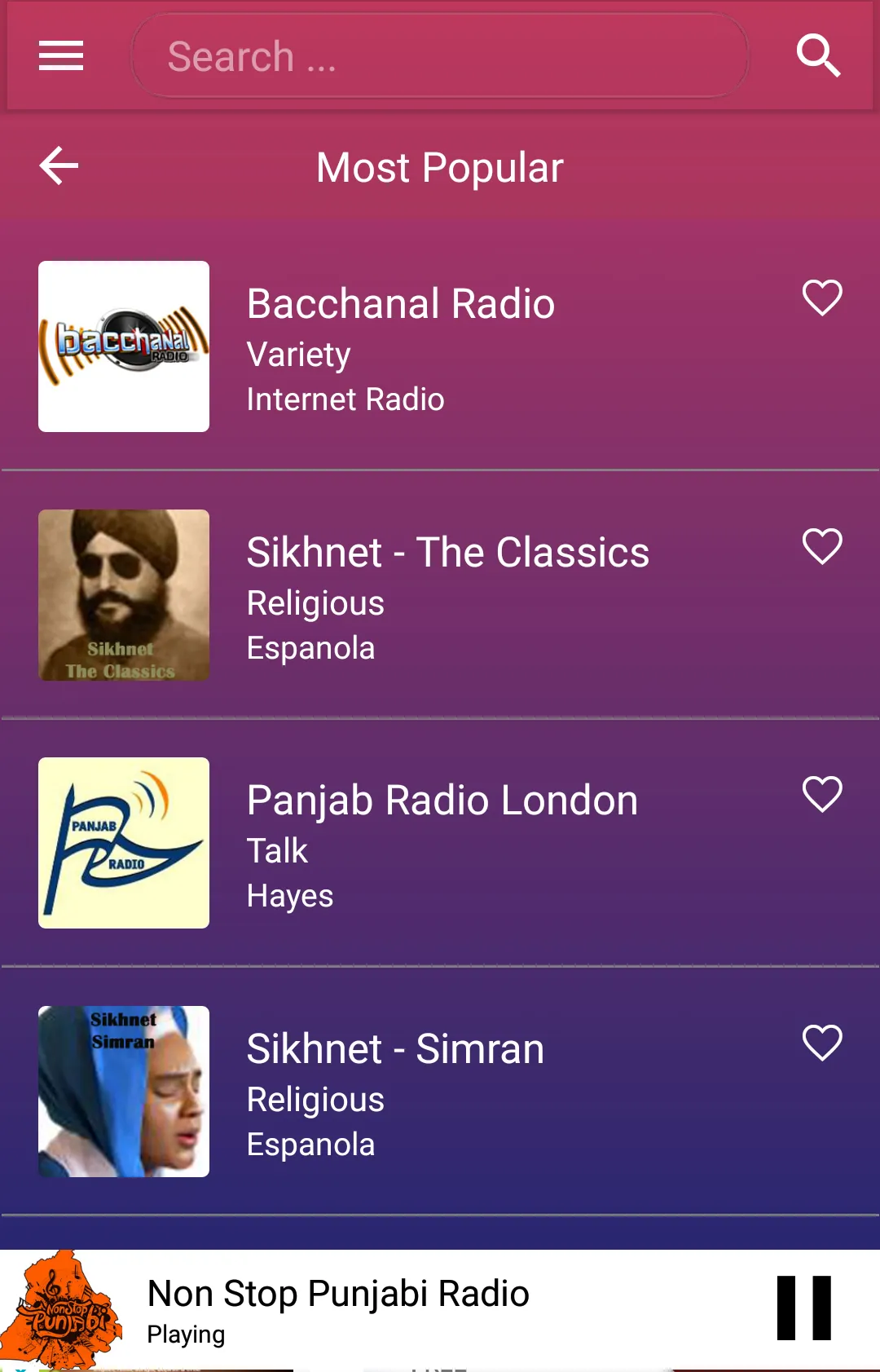Click the Sikhnet The Classics album art

123,595
